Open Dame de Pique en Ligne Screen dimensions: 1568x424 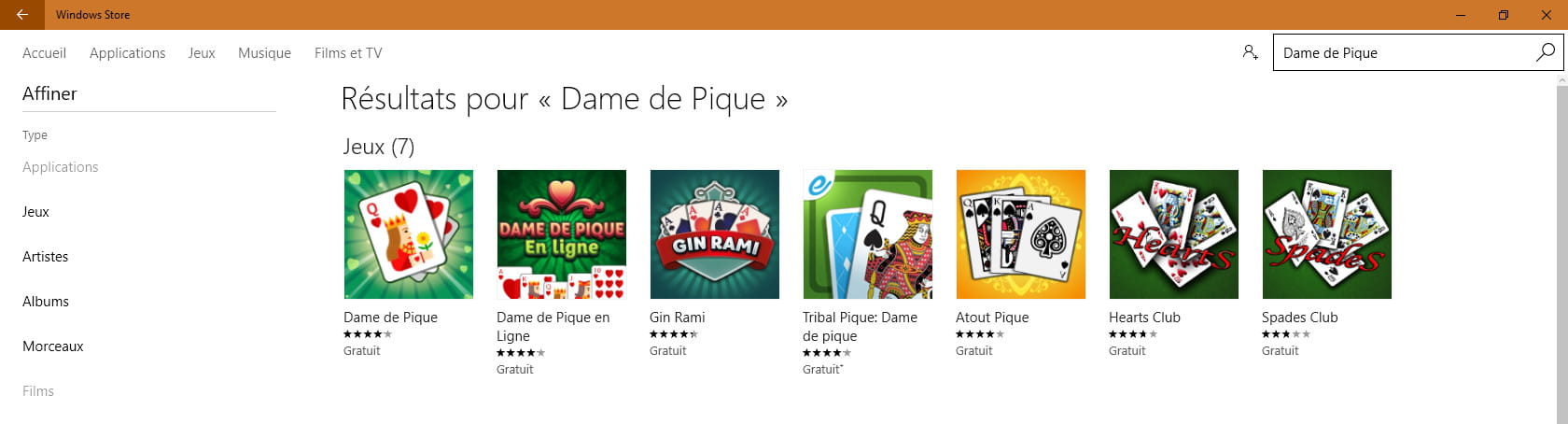click(x=562, y=234)
